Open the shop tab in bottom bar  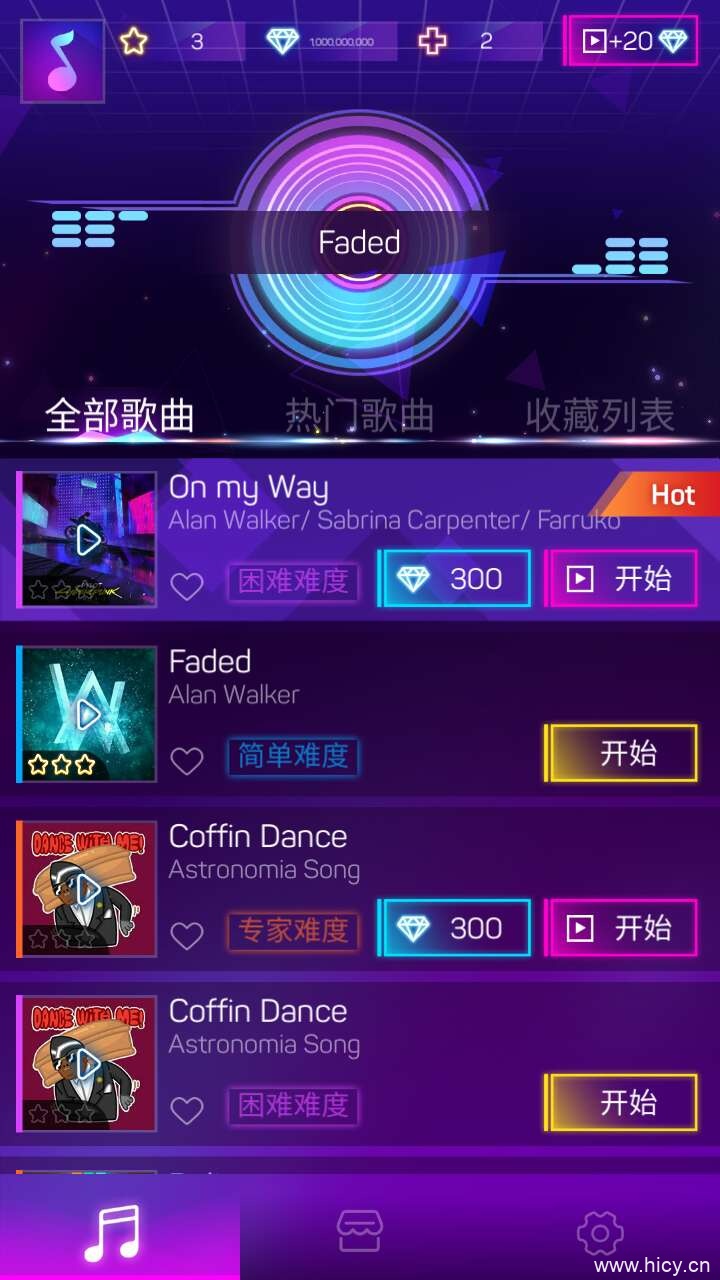coord(360,1232)
